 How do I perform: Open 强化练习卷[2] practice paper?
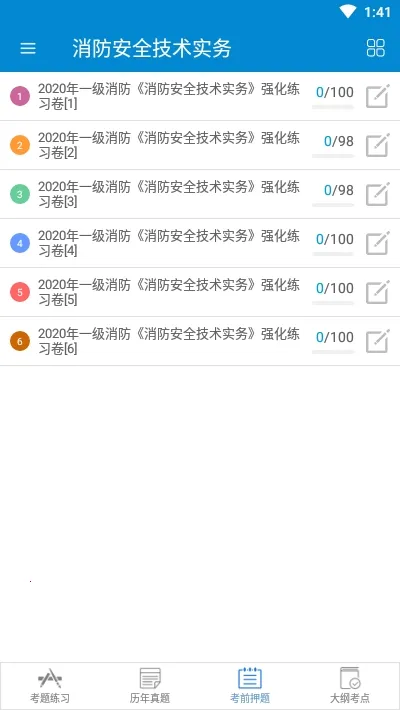pyautogui.click(x=200, y=145)
